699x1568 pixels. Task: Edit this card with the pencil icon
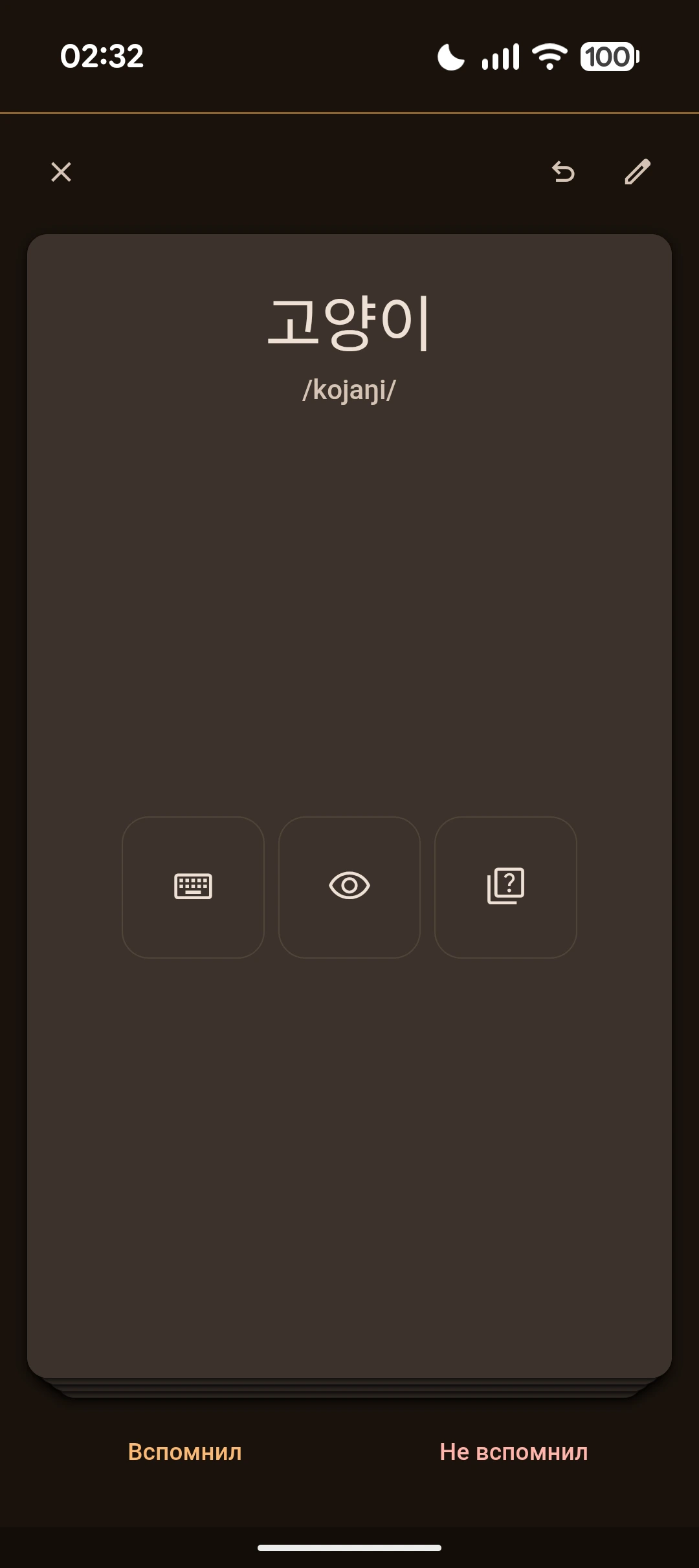pos(638,172)
